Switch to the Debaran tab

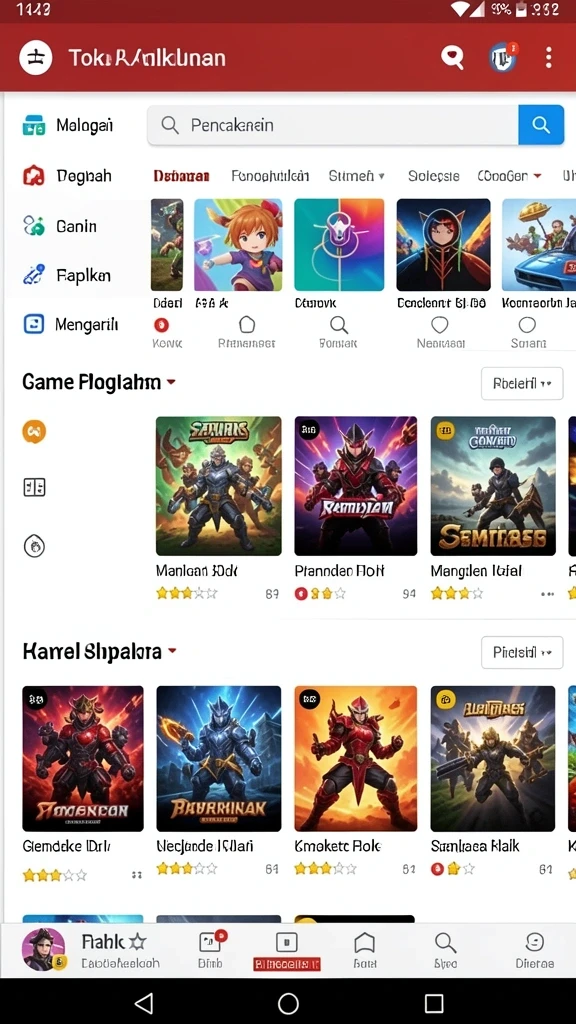[181, 176]
